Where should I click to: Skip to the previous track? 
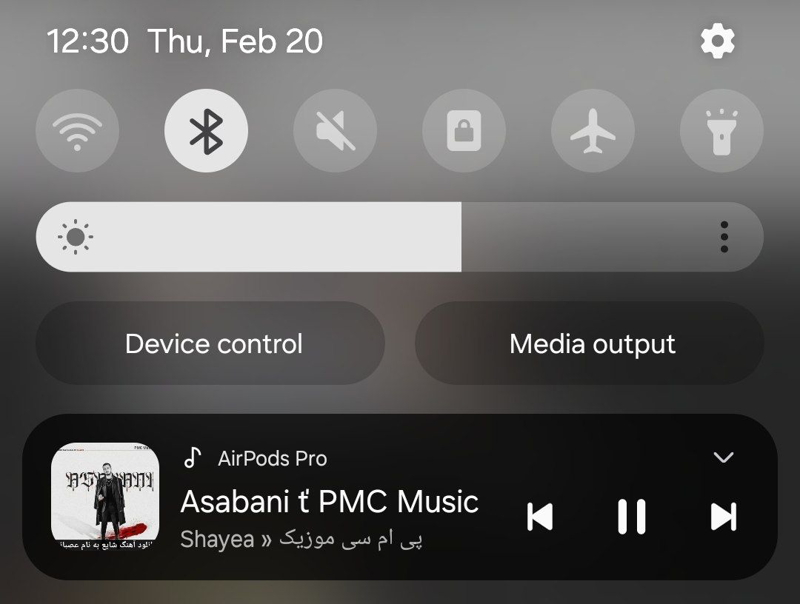click(x=540, y=516)
